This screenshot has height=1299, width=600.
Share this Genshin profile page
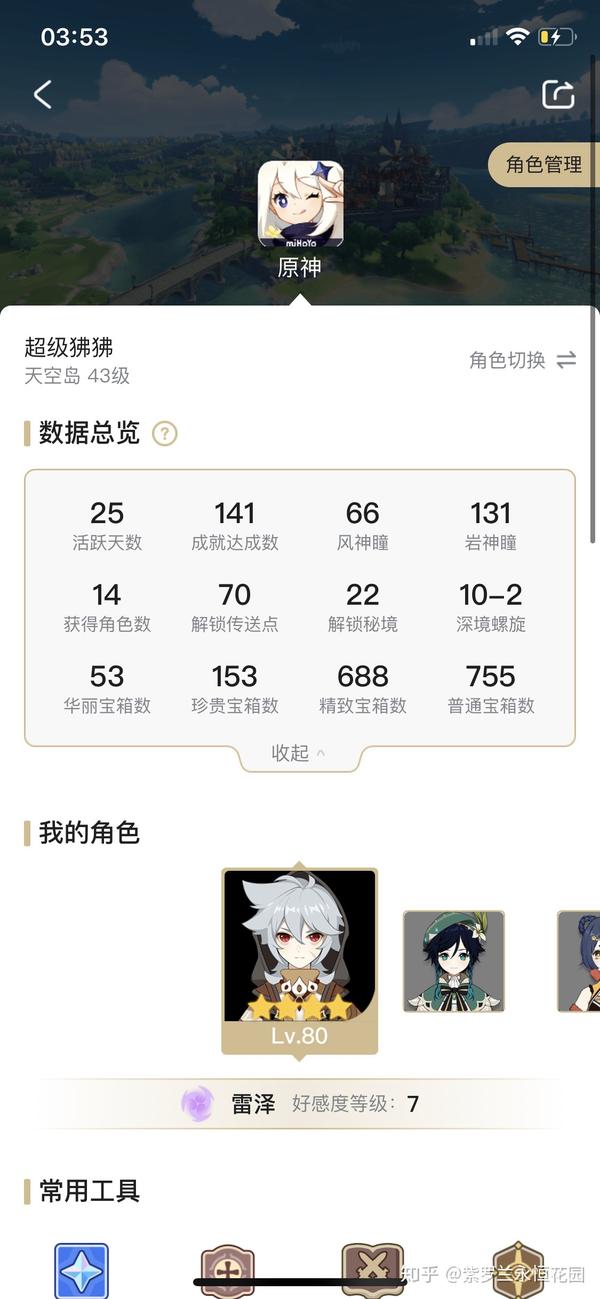click(x=558, y=94)
